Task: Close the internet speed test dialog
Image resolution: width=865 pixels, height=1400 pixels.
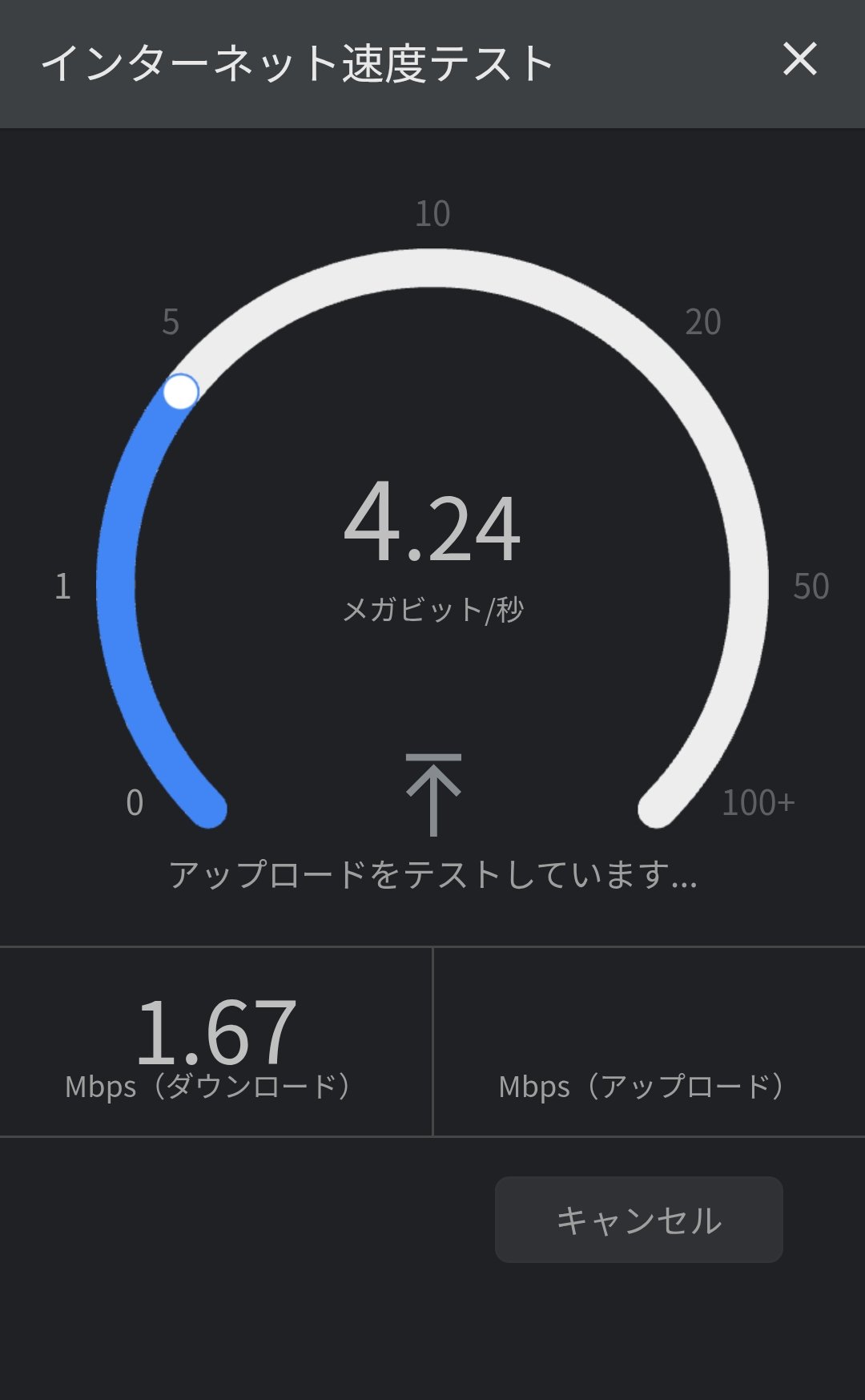Action: pos(799,60)
